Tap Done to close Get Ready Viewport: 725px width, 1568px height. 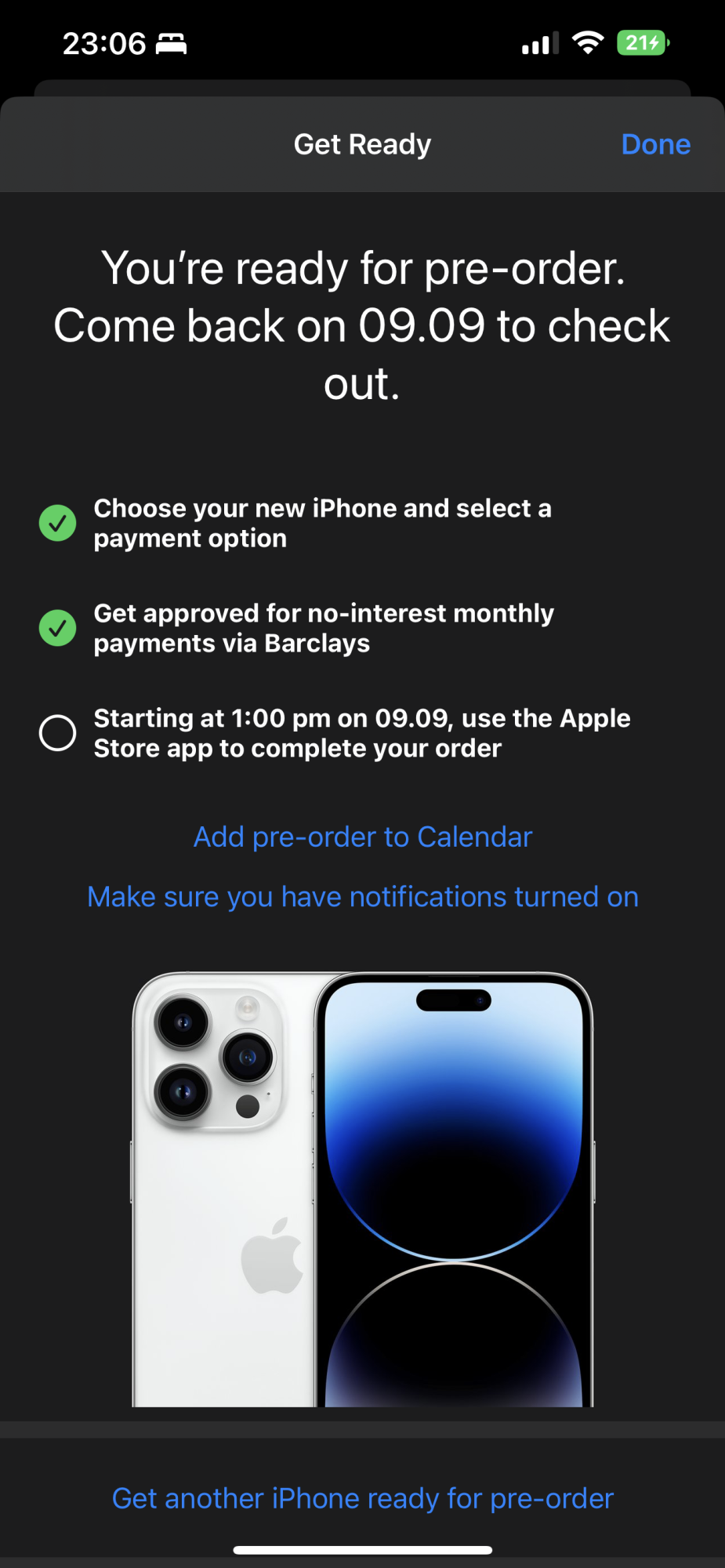click(x=655, y=144)
